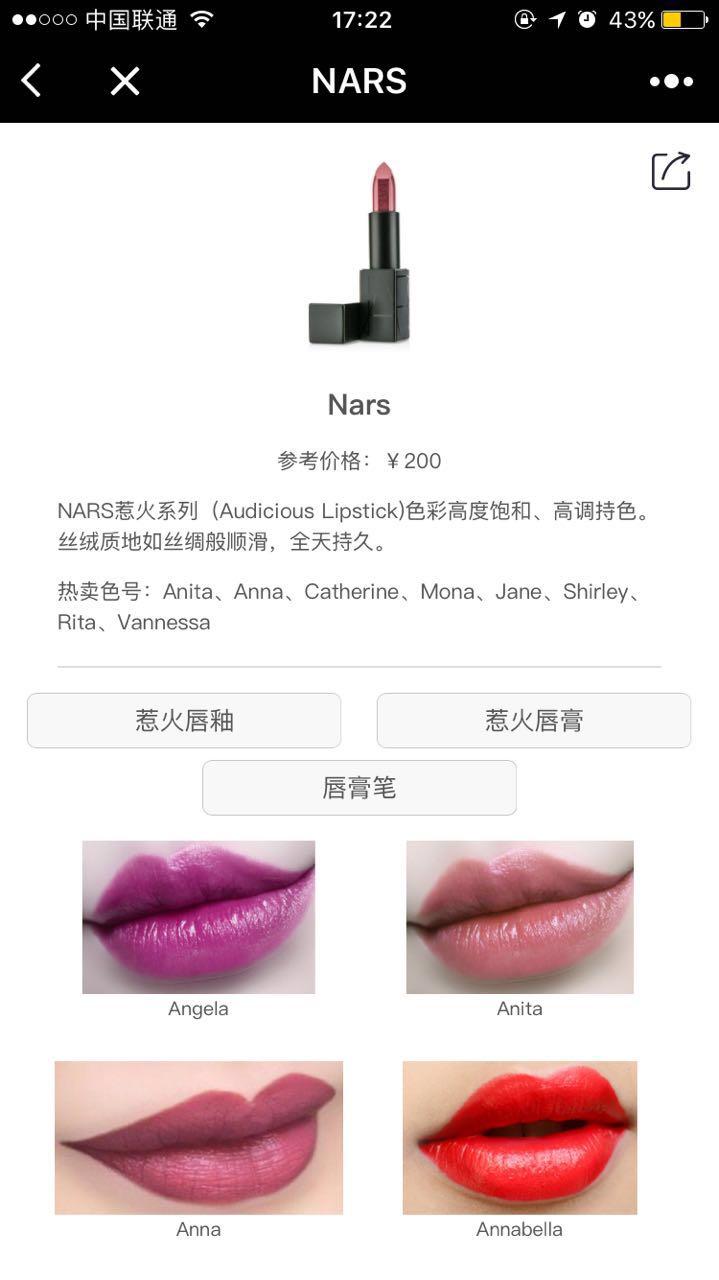Open the three-dot more options menu
This screenshot has height=1280, width=719.
671,81
